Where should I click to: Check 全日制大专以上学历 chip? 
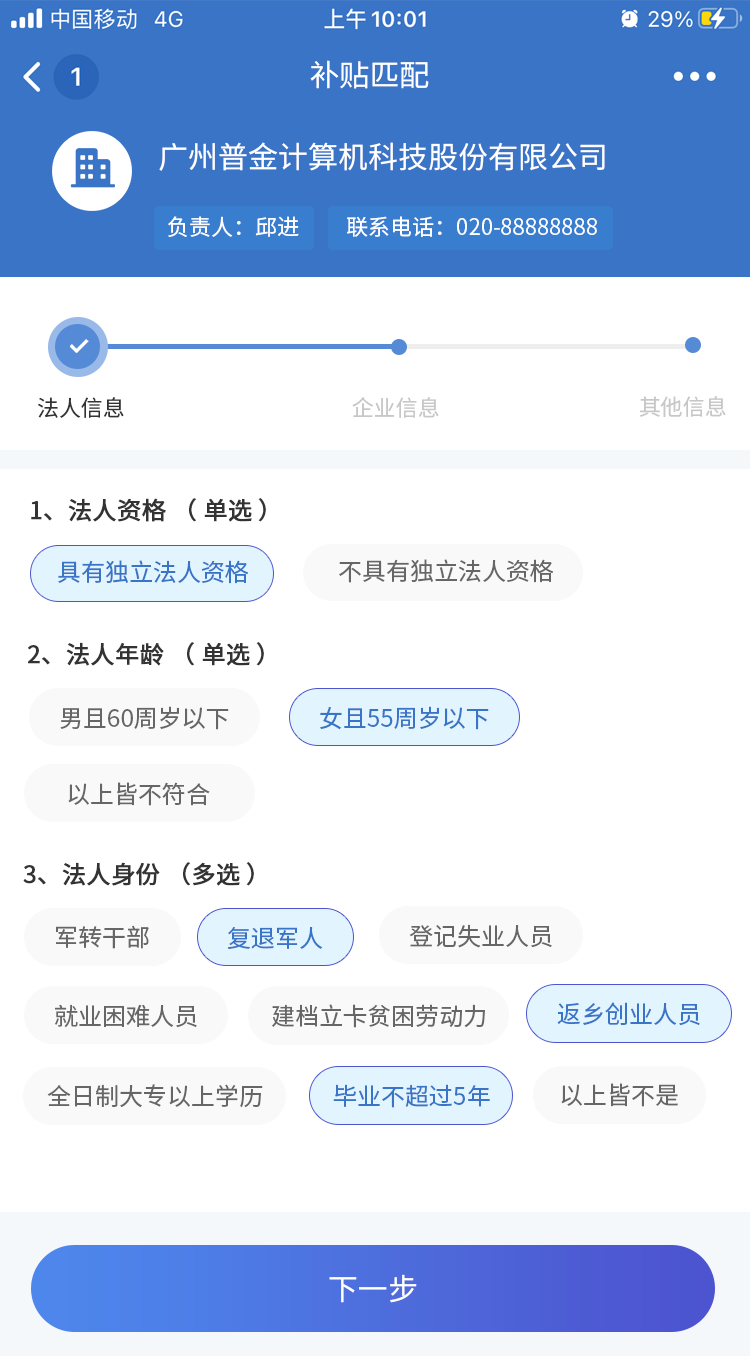coord(155,1096)
